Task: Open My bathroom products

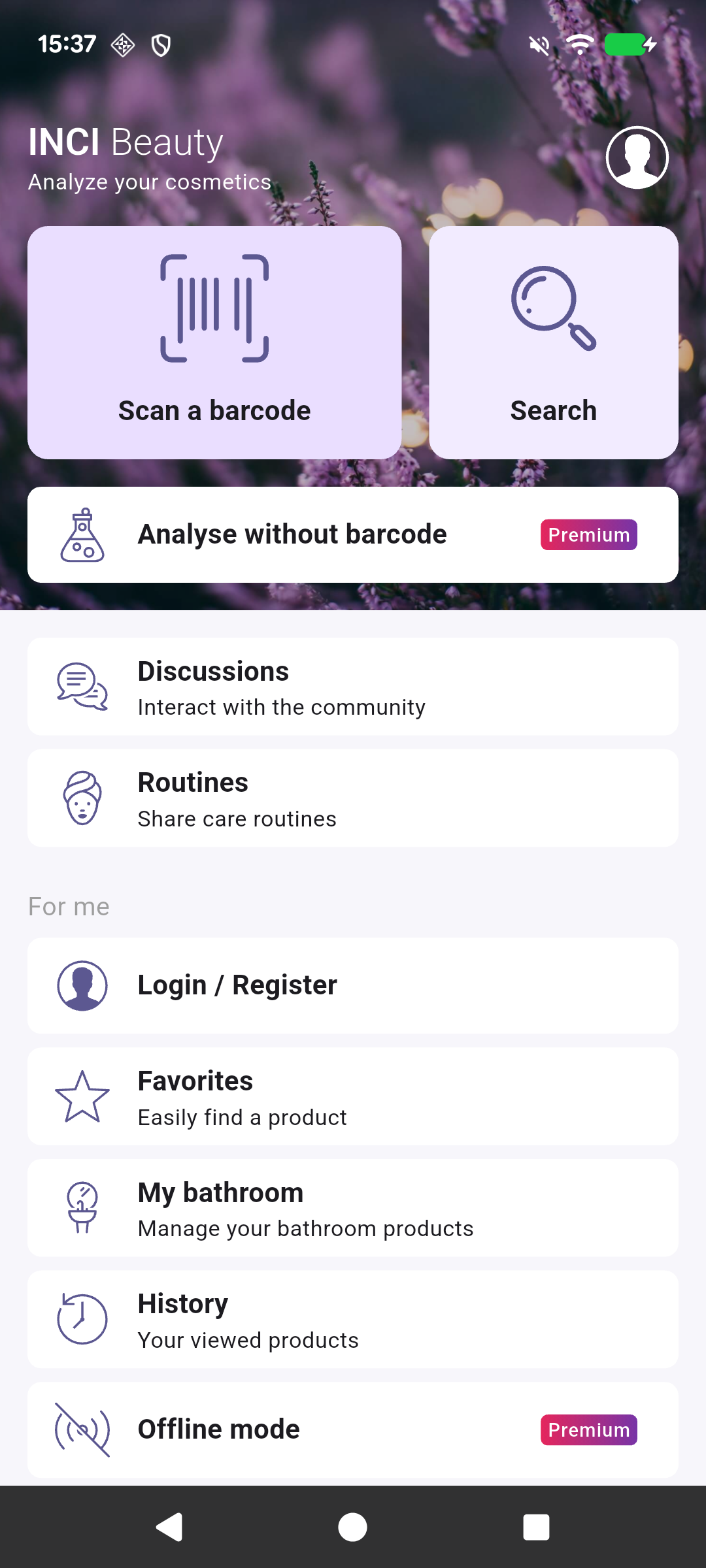Action: (352, 1208)
